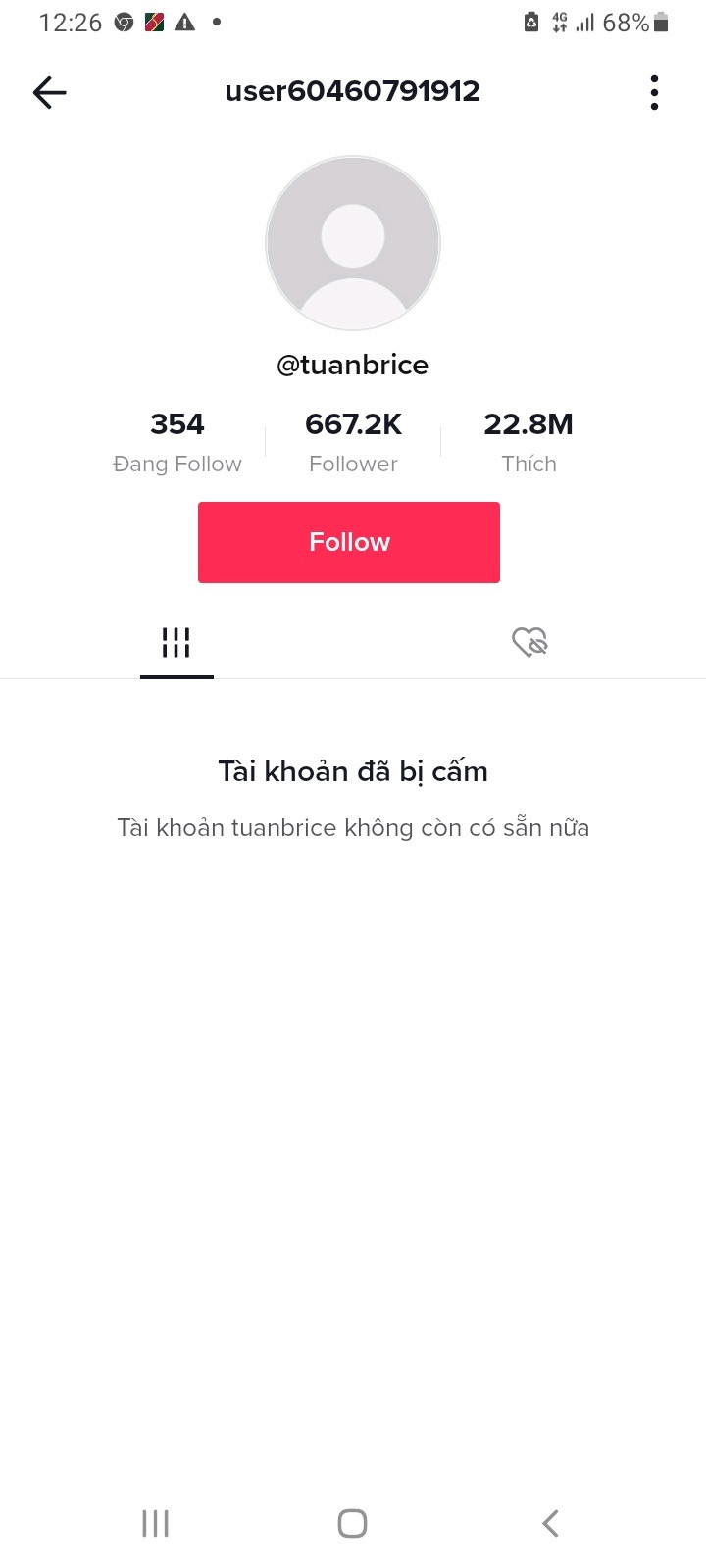The image size is (706, 1568).
Task: Open the 667.2K Follower list
Action: [353, 442]
